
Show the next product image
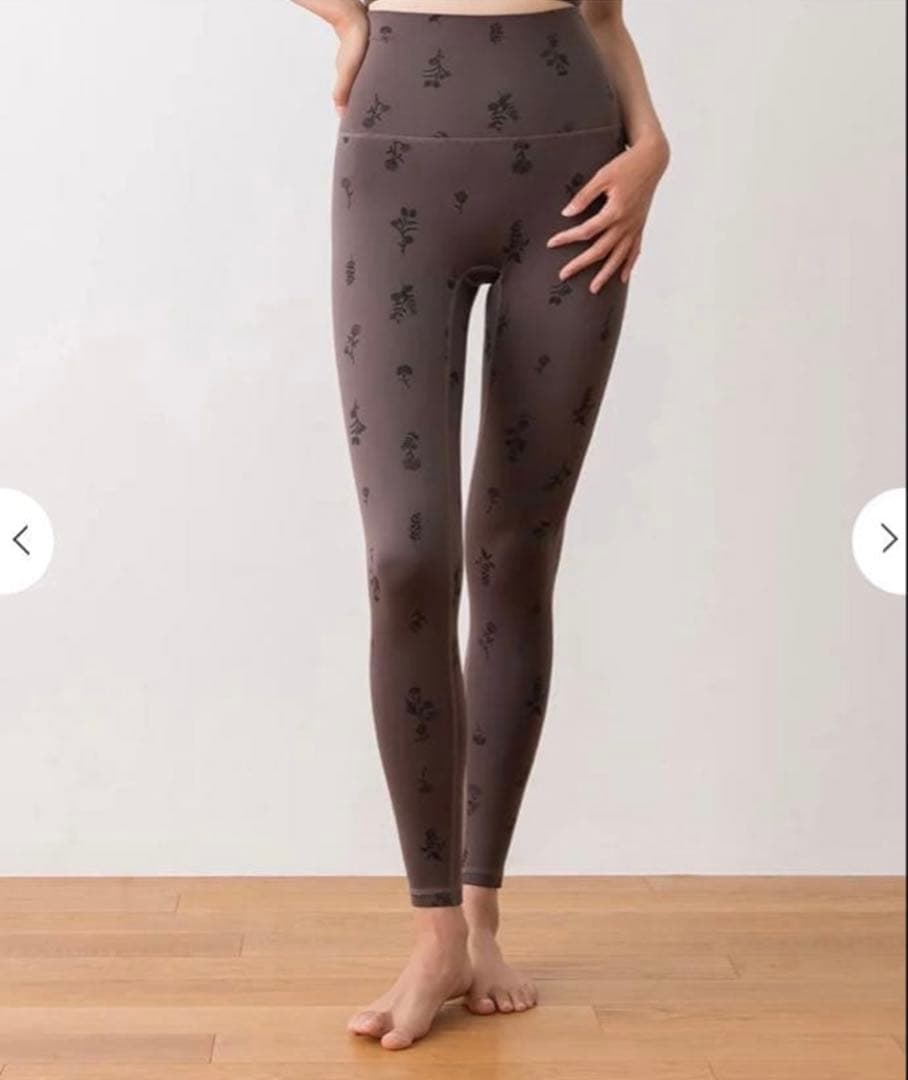(x=887, y=540)
